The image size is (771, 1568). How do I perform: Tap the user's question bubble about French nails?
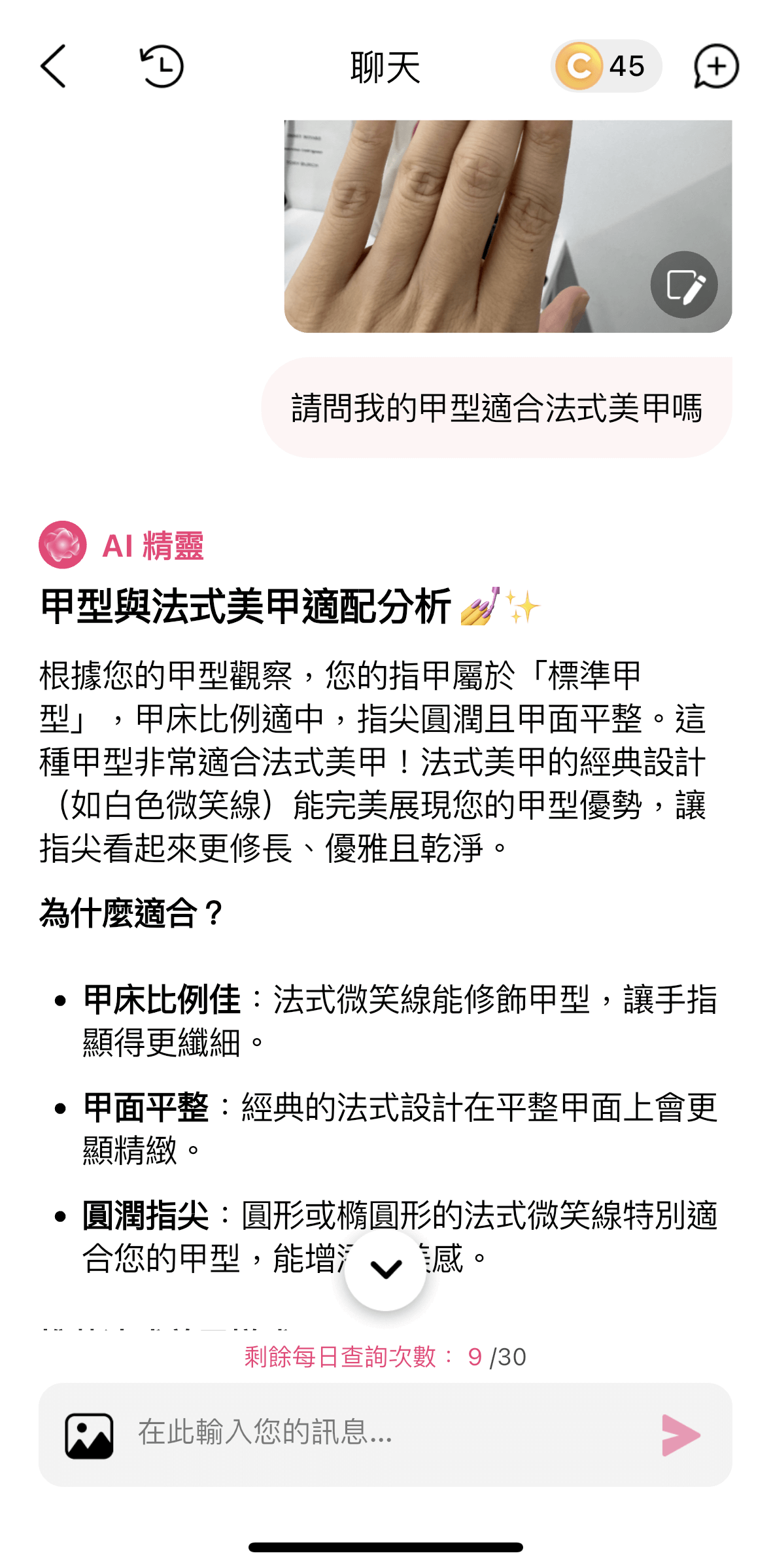501,406
